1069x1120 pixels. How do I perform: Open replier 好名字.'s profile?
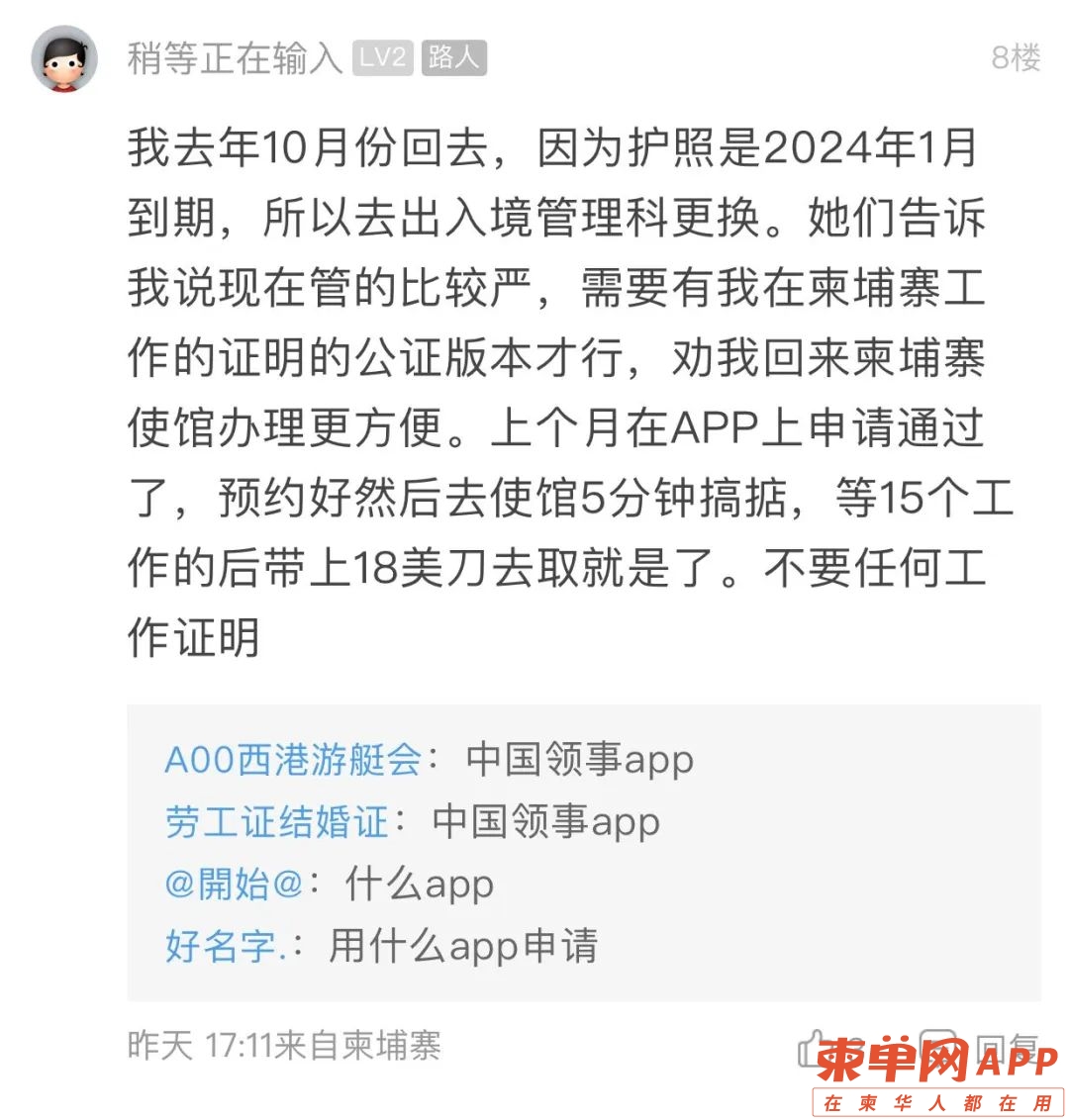coord(225,947)
